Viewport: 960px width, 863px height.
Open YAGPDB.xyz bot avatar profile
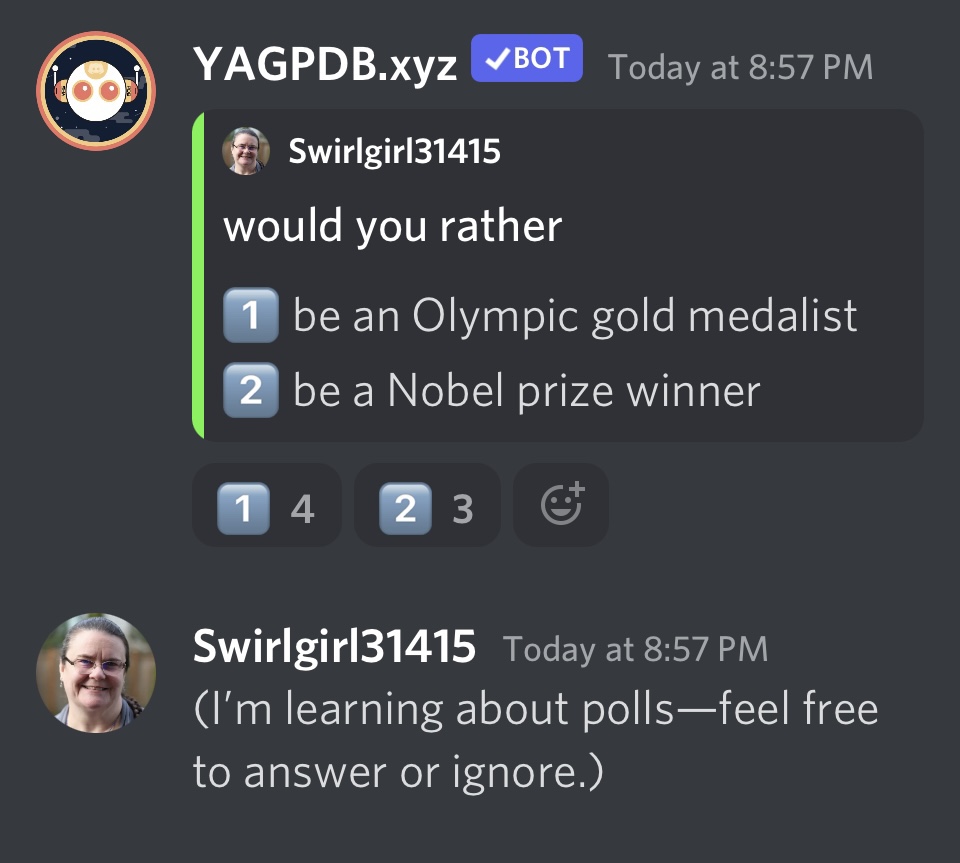point(96,91)
